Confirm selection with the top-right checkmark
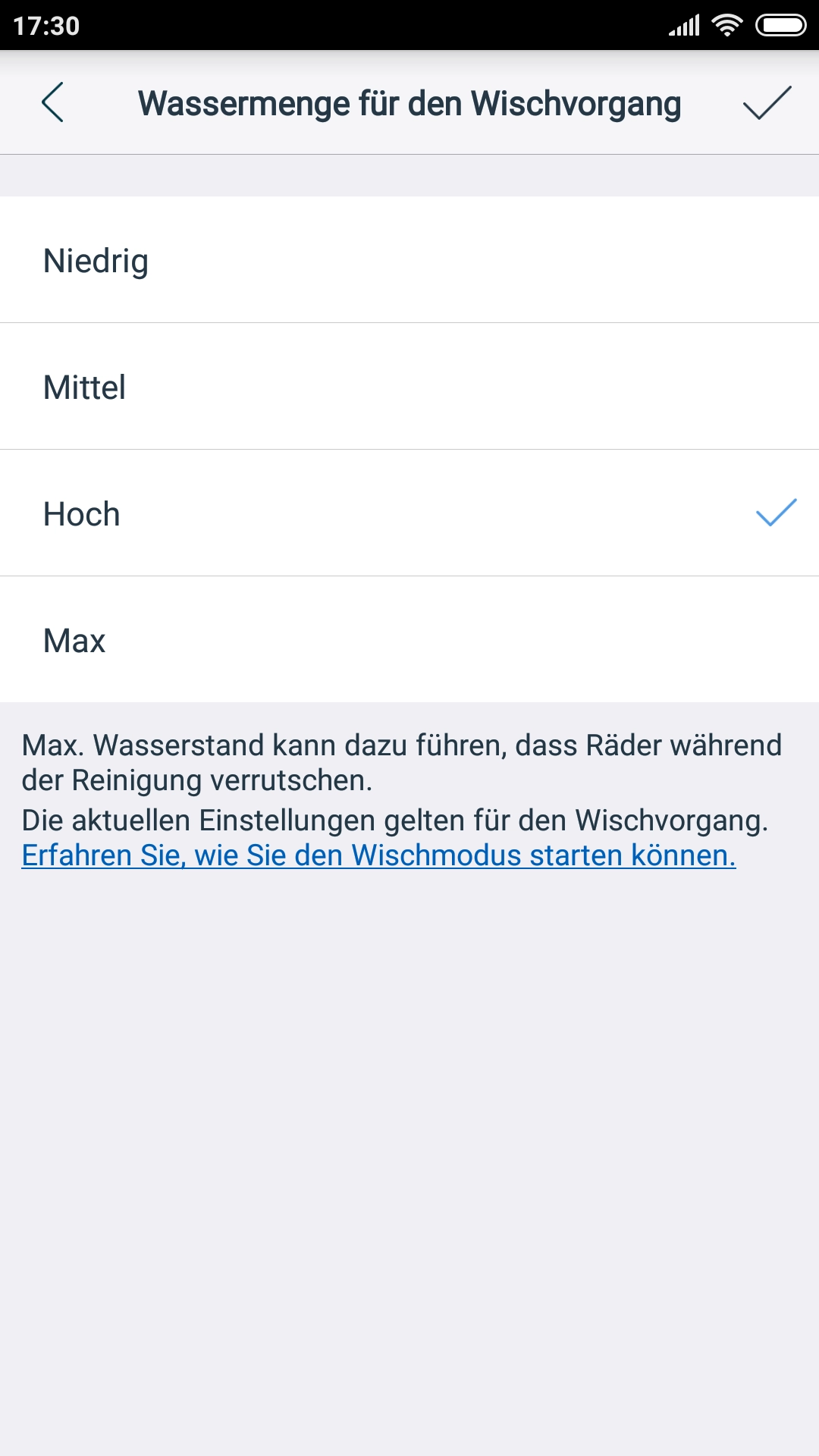Image resolution: width=819 pixels, height=1456 pixels. [x=767, y=102]
